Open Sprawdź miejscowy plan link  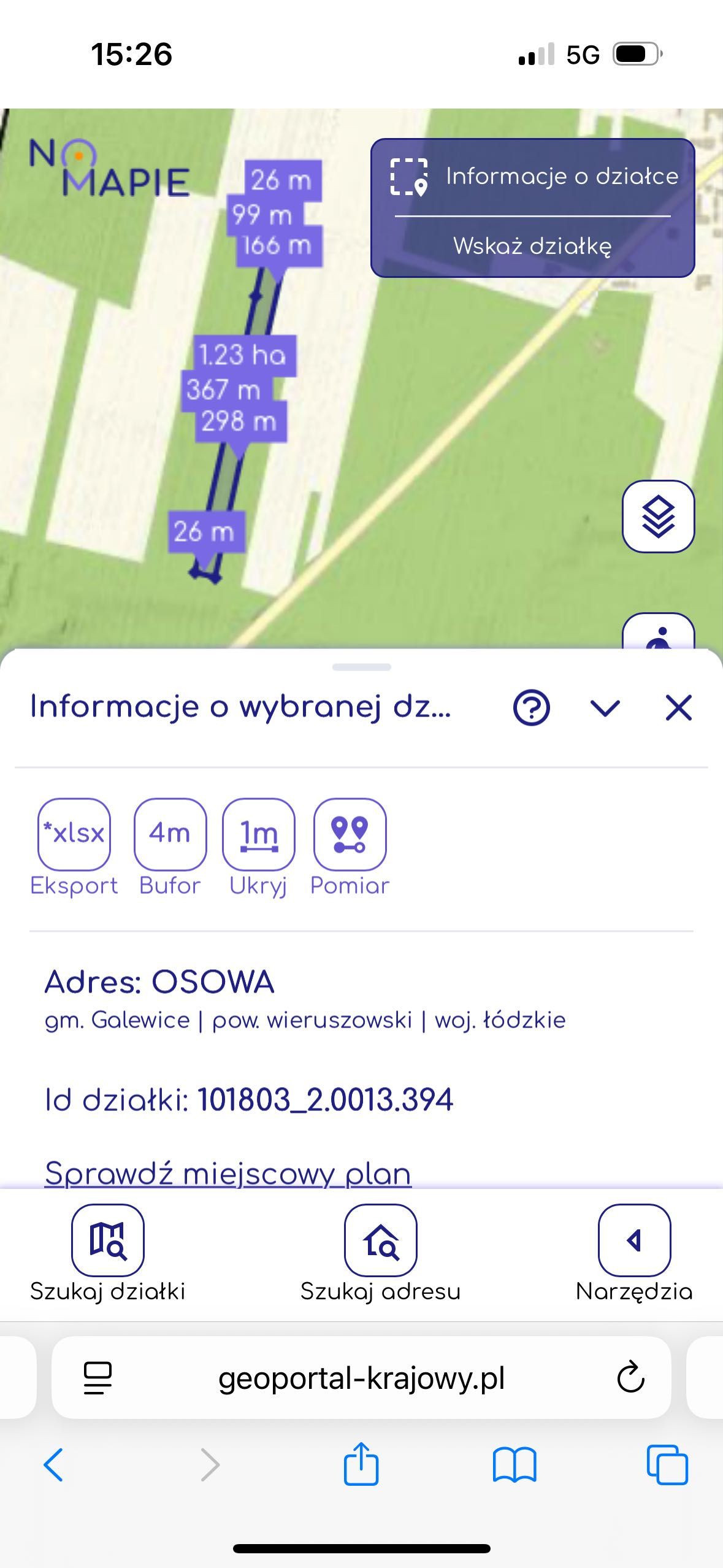click(x=228, y=1174)
